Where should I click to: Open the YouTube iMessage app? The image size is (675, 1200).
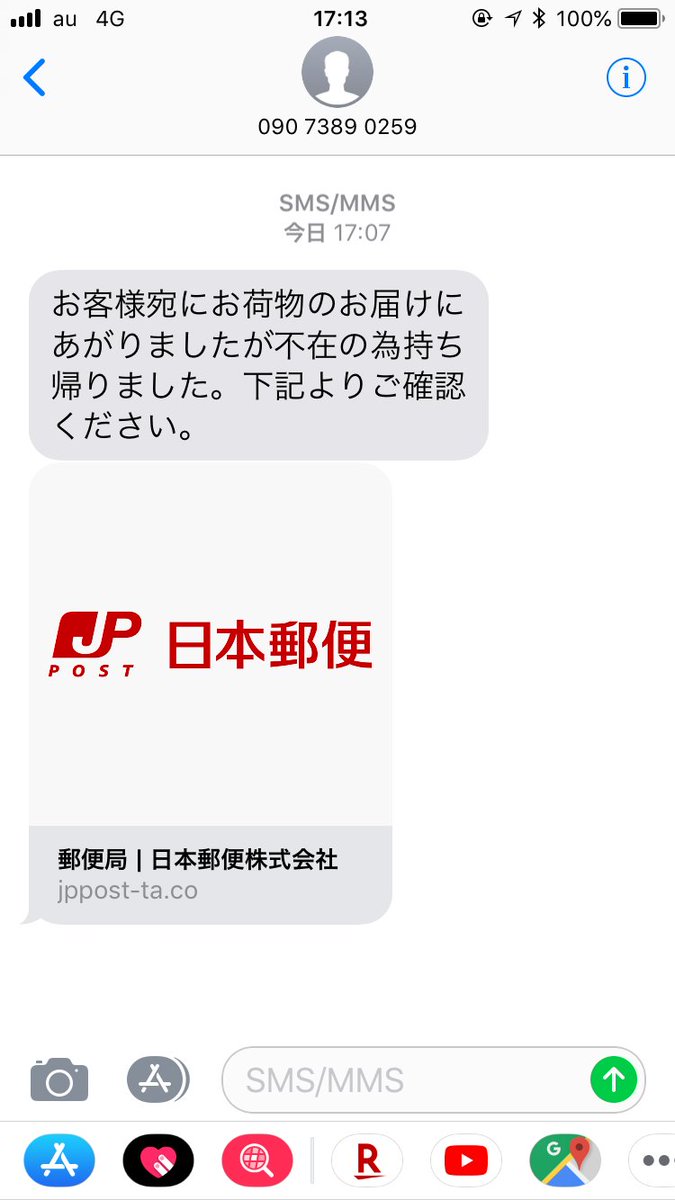pos(466,1161)
